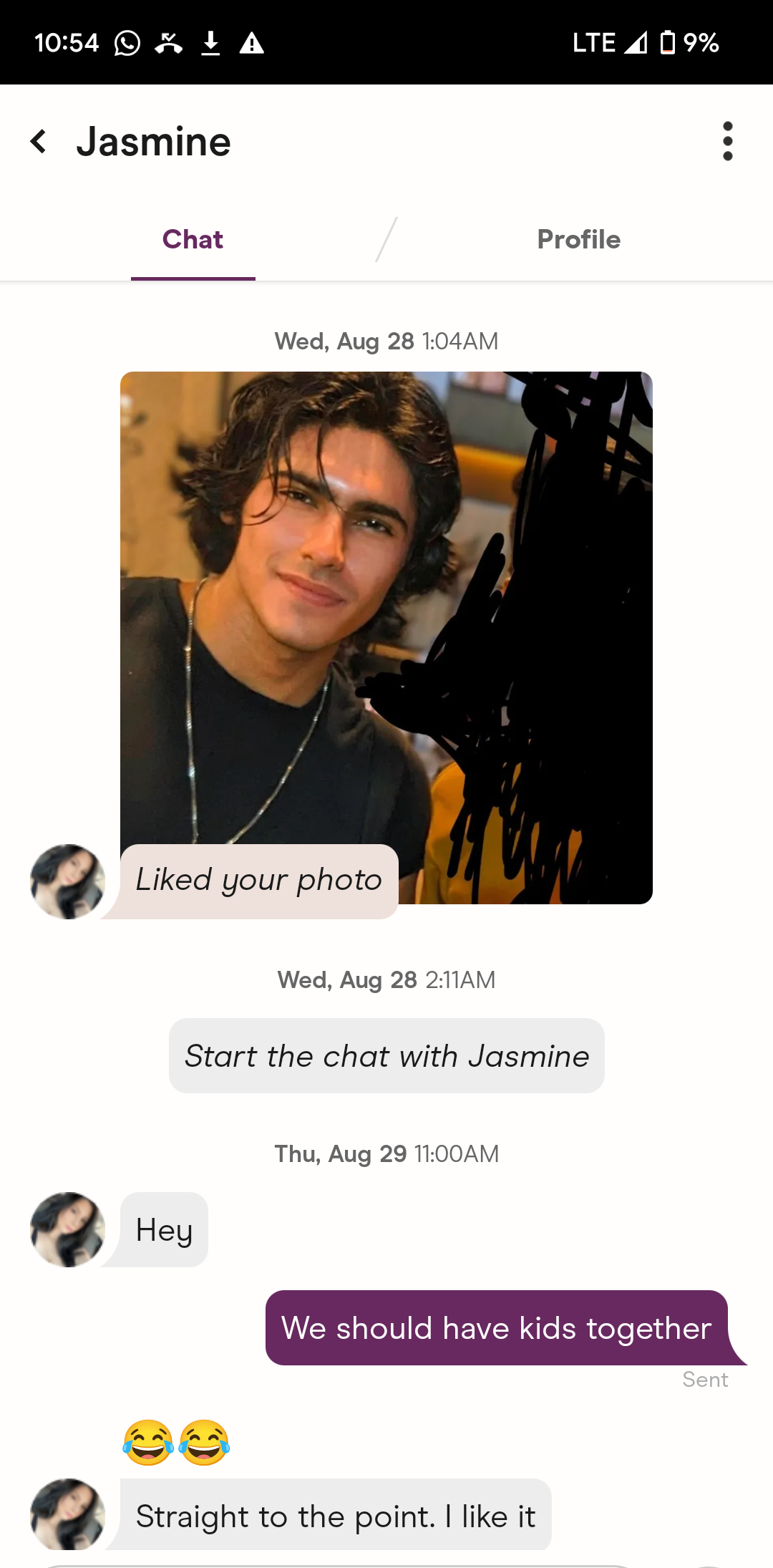The image size is (773, 1568).
Task: Open the three-dot overflow menu
Action: coord(727,141)
